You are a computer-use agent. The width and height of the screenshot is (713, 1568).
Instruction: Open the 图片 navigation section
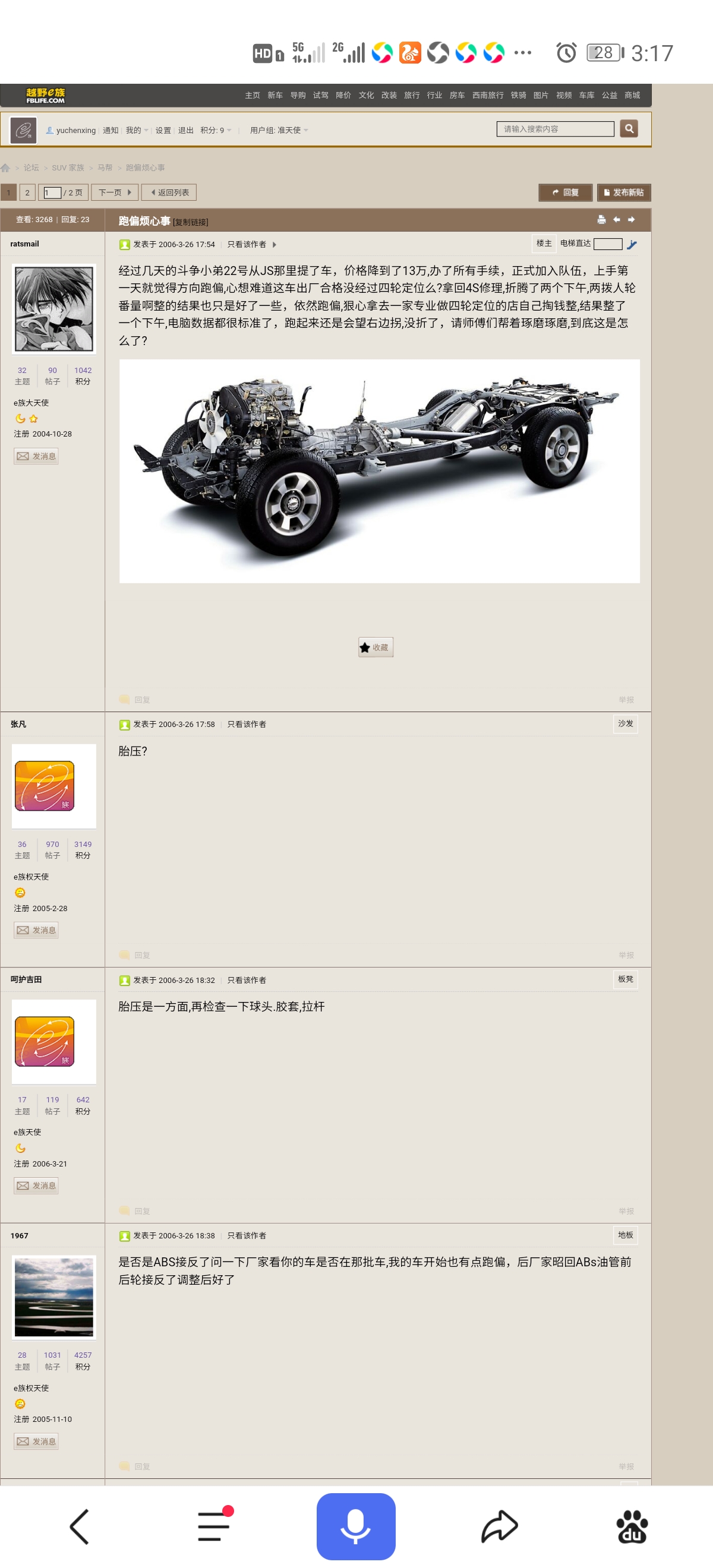tap(540, 95)
